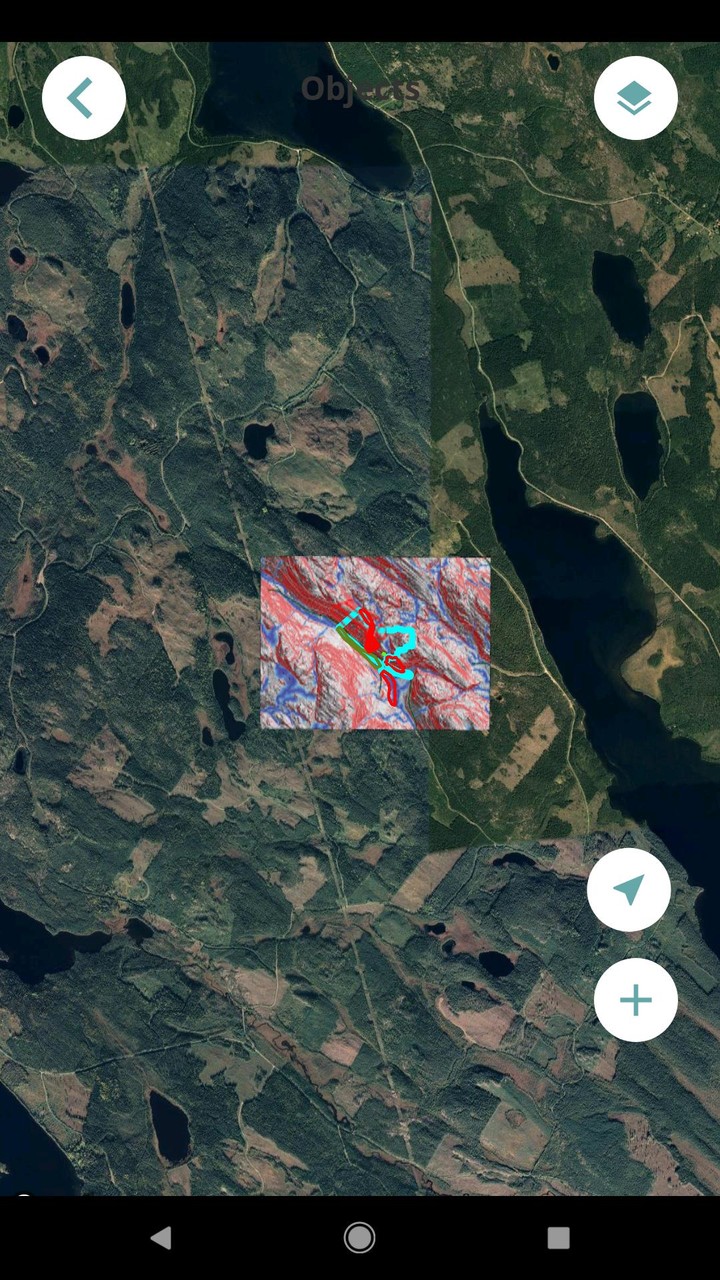Open the system recent apps view

coord(558,1238)
